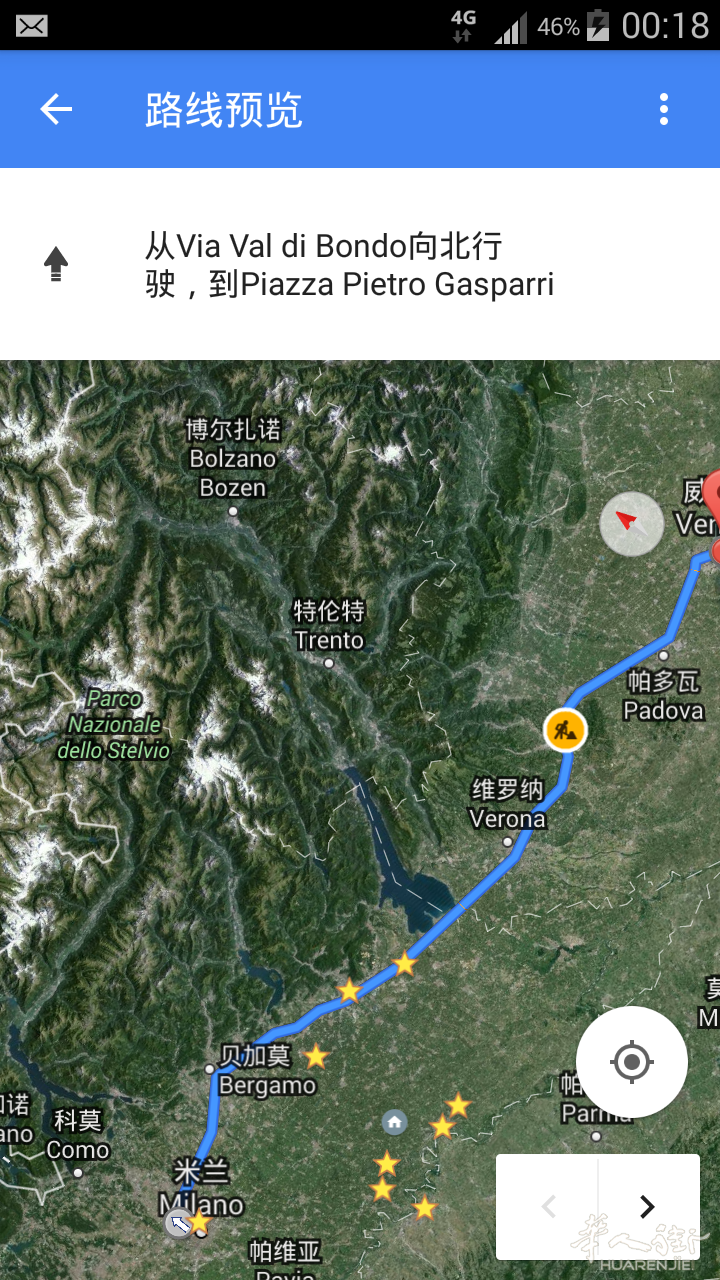720x1280 pixels.
Task: Go to the next route step
Action: 647,1207
